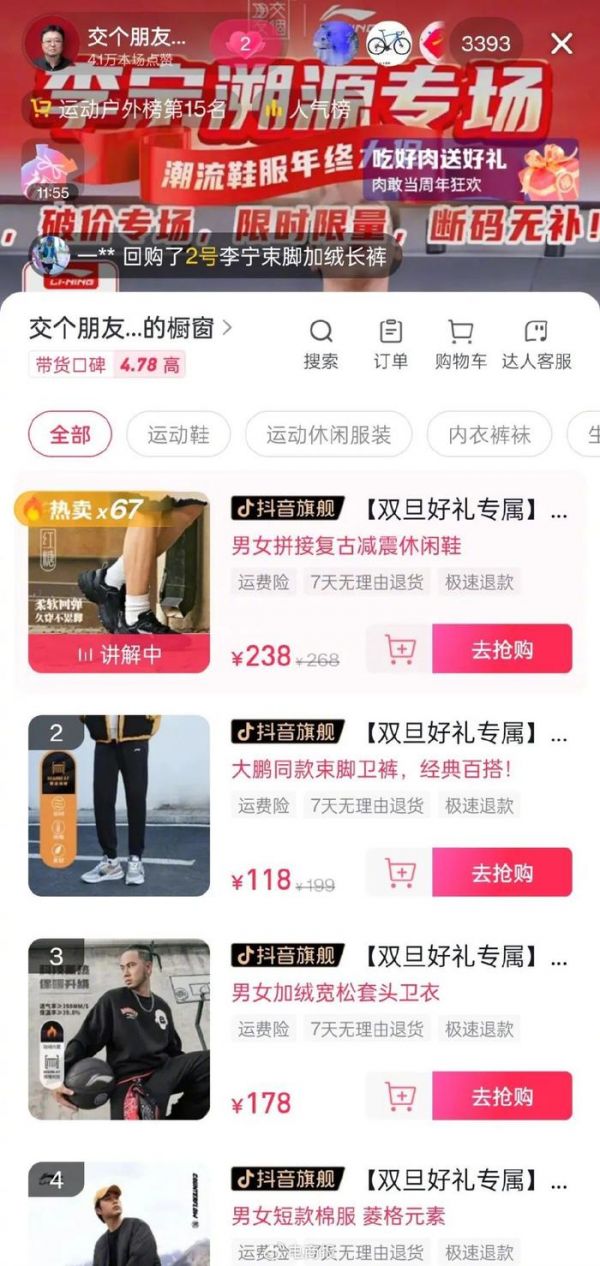Tap 去抢购 for 大鹏同款束脚卫裤
Image resolution: width=600 pixels, height=1266 pixels.
[502, 872]
